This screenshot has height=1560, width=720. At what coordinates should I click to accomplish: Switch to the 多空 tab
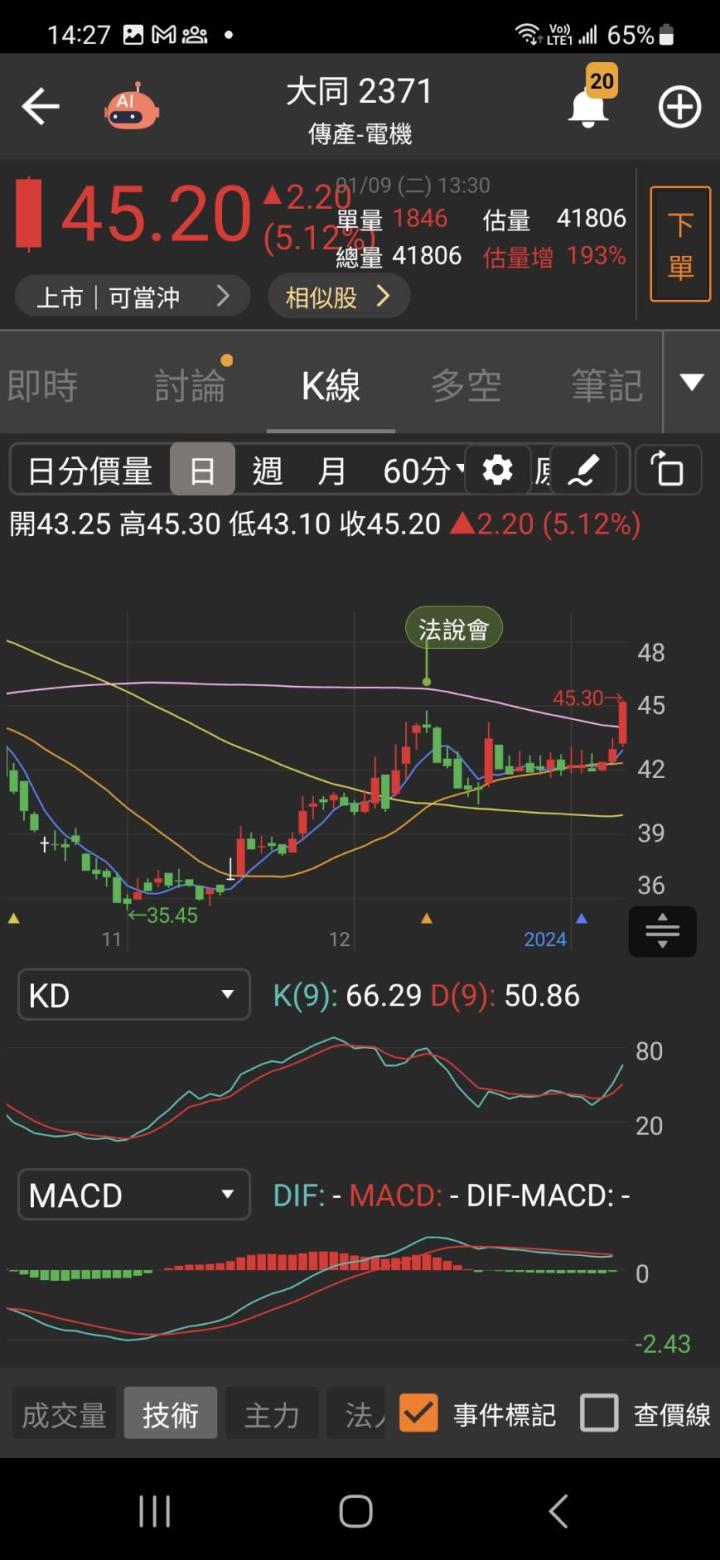tap(466, 385)
